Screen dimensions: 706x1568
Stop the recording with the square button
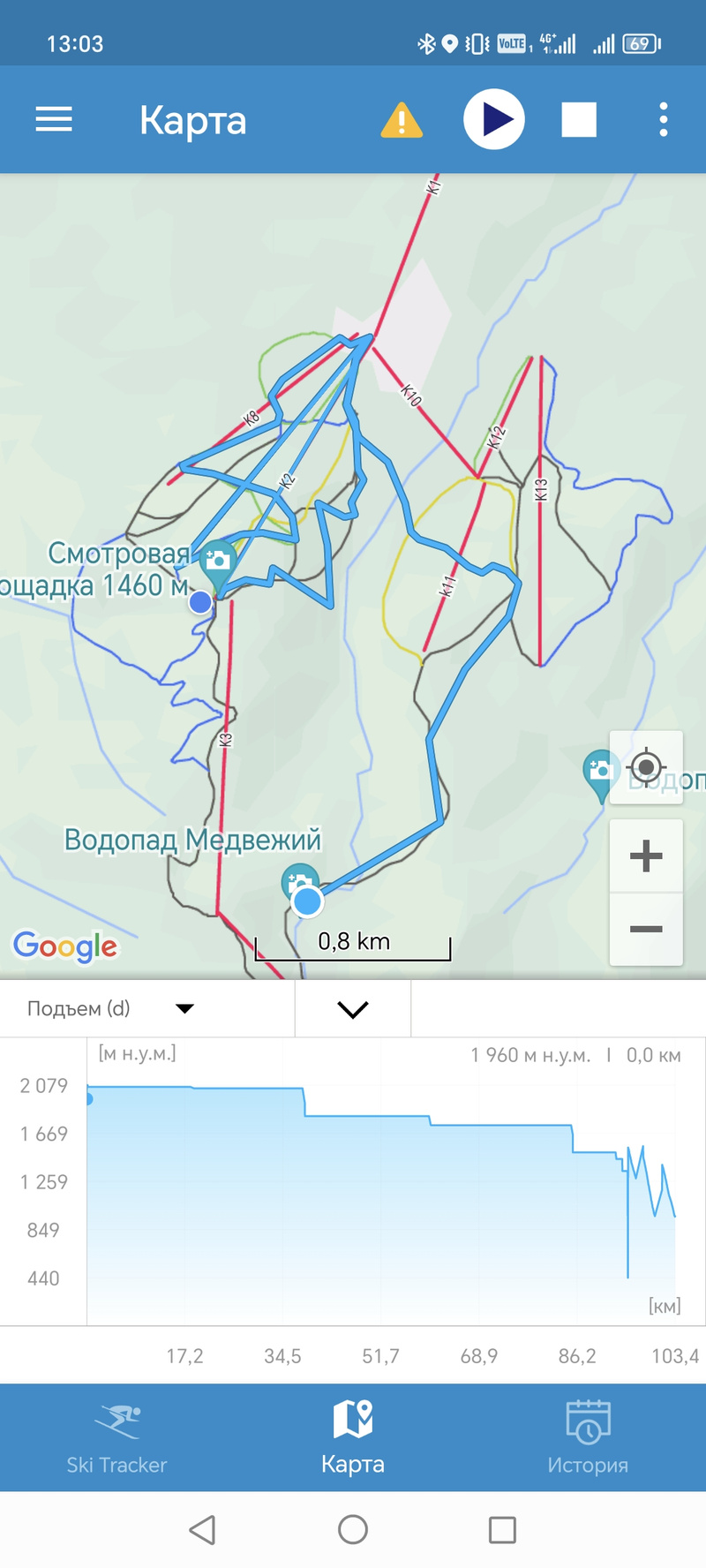tap(579, 119)
